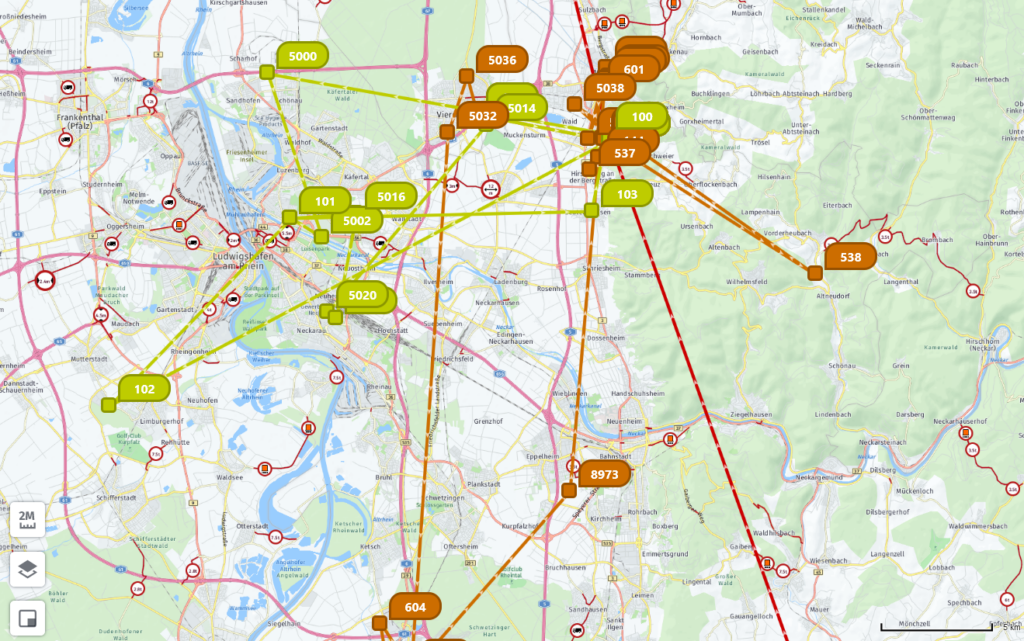Open the 102 marker

click(x=144, y=389)
